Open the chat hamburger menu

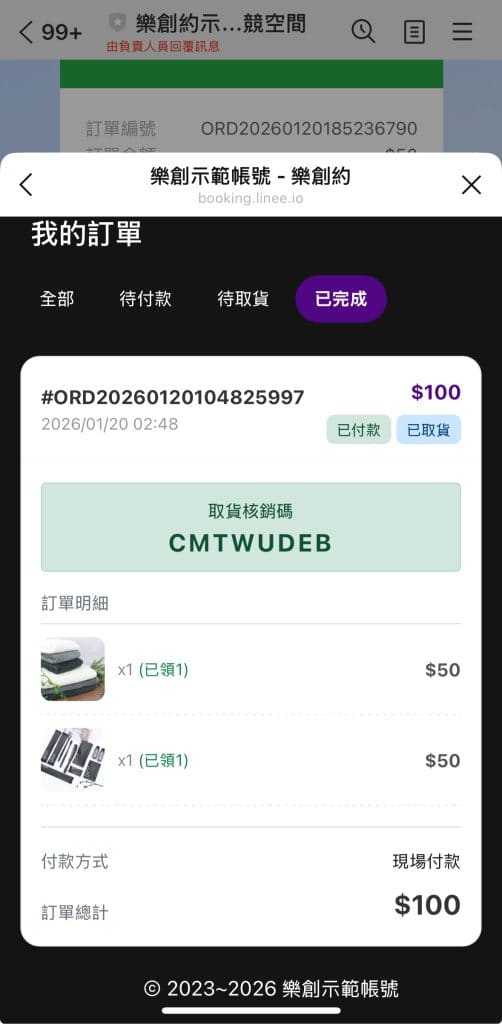pos(462,31)
